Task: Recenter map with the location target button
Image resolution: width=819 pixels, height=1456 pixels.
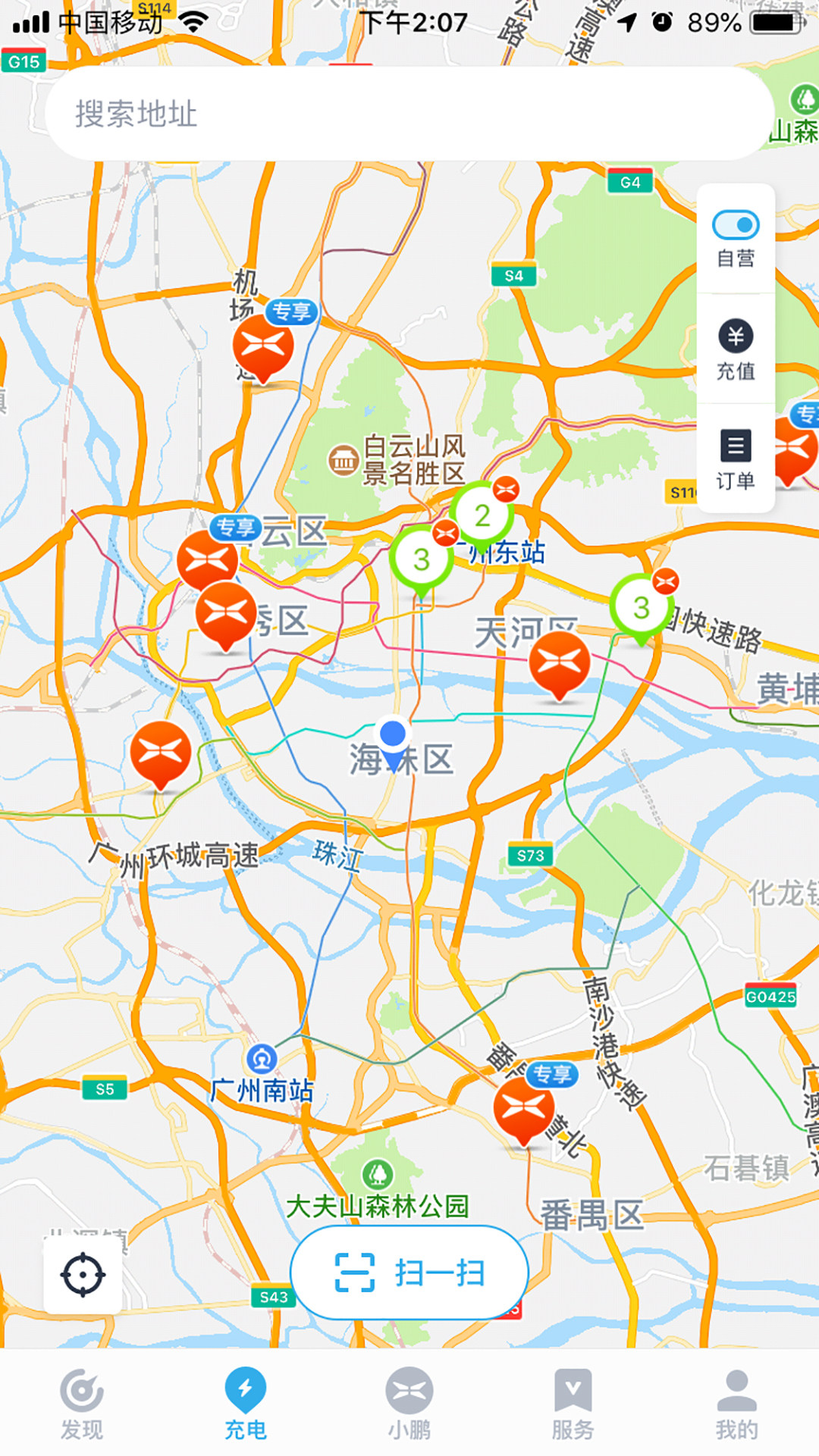Action: click(x=83, y=1275)
